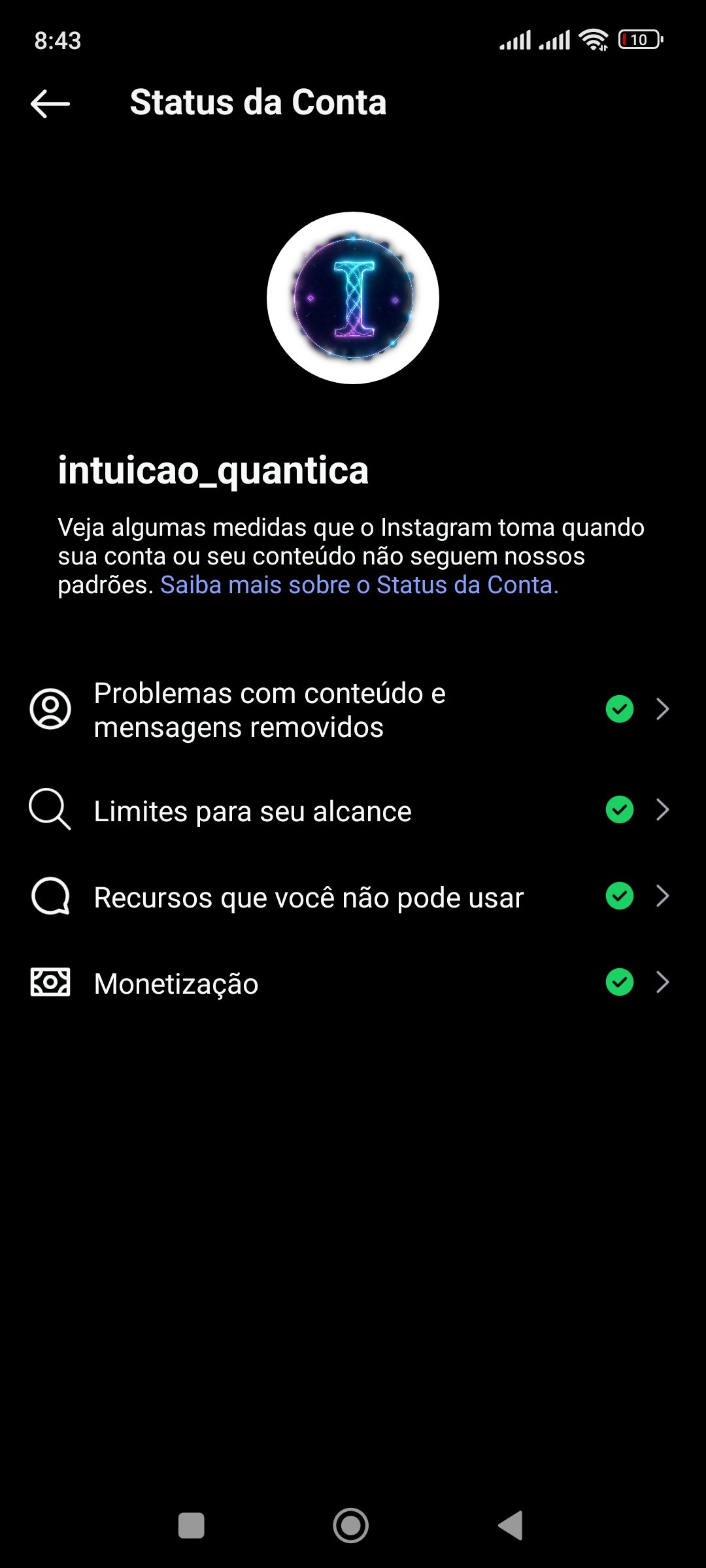The width and height of the screenshot is (706, 1568).
Task: Tap the system home button
Action: coord(351,1526)
